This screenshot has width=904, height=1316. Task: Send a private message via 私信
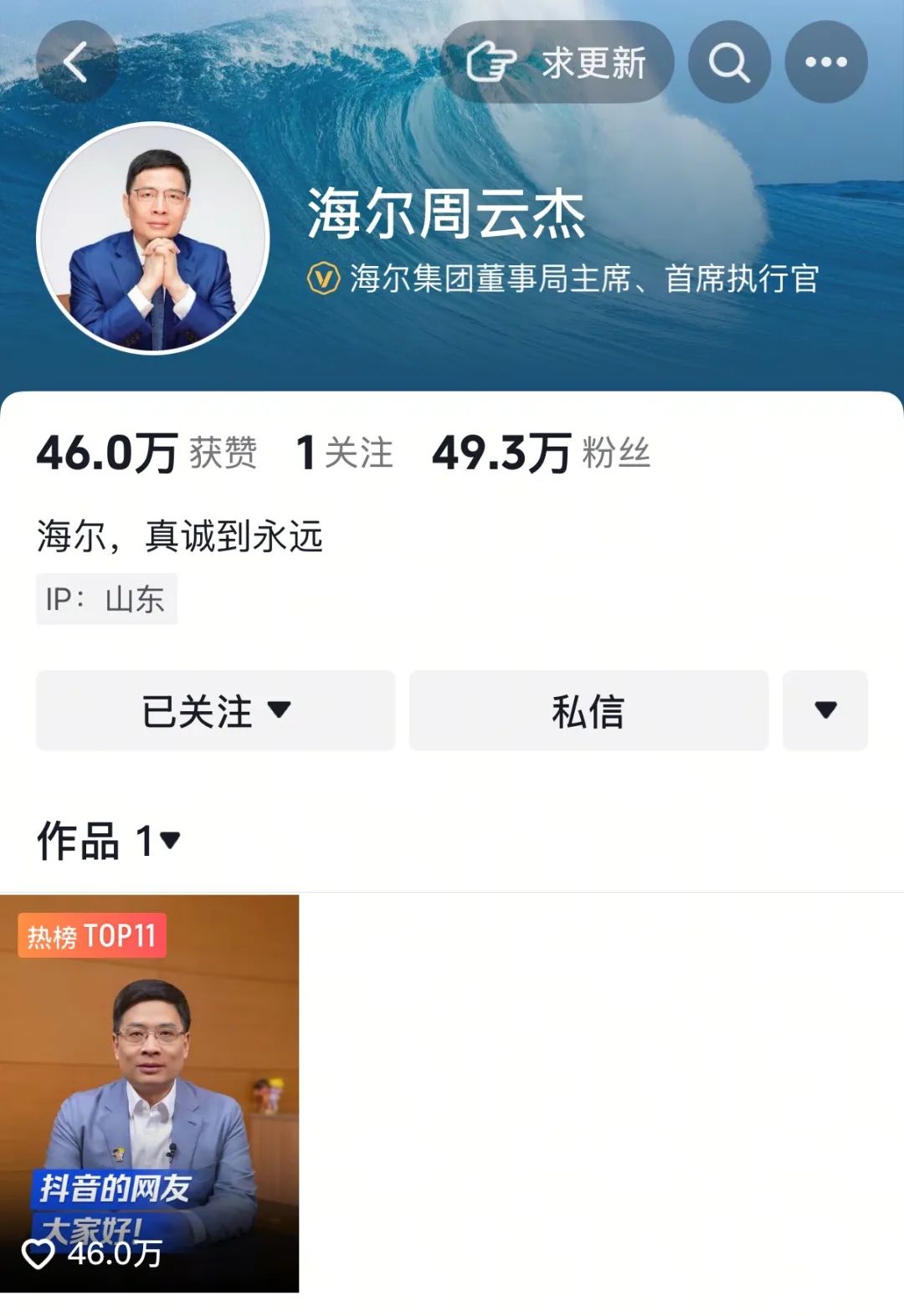[x=588, y=710]
